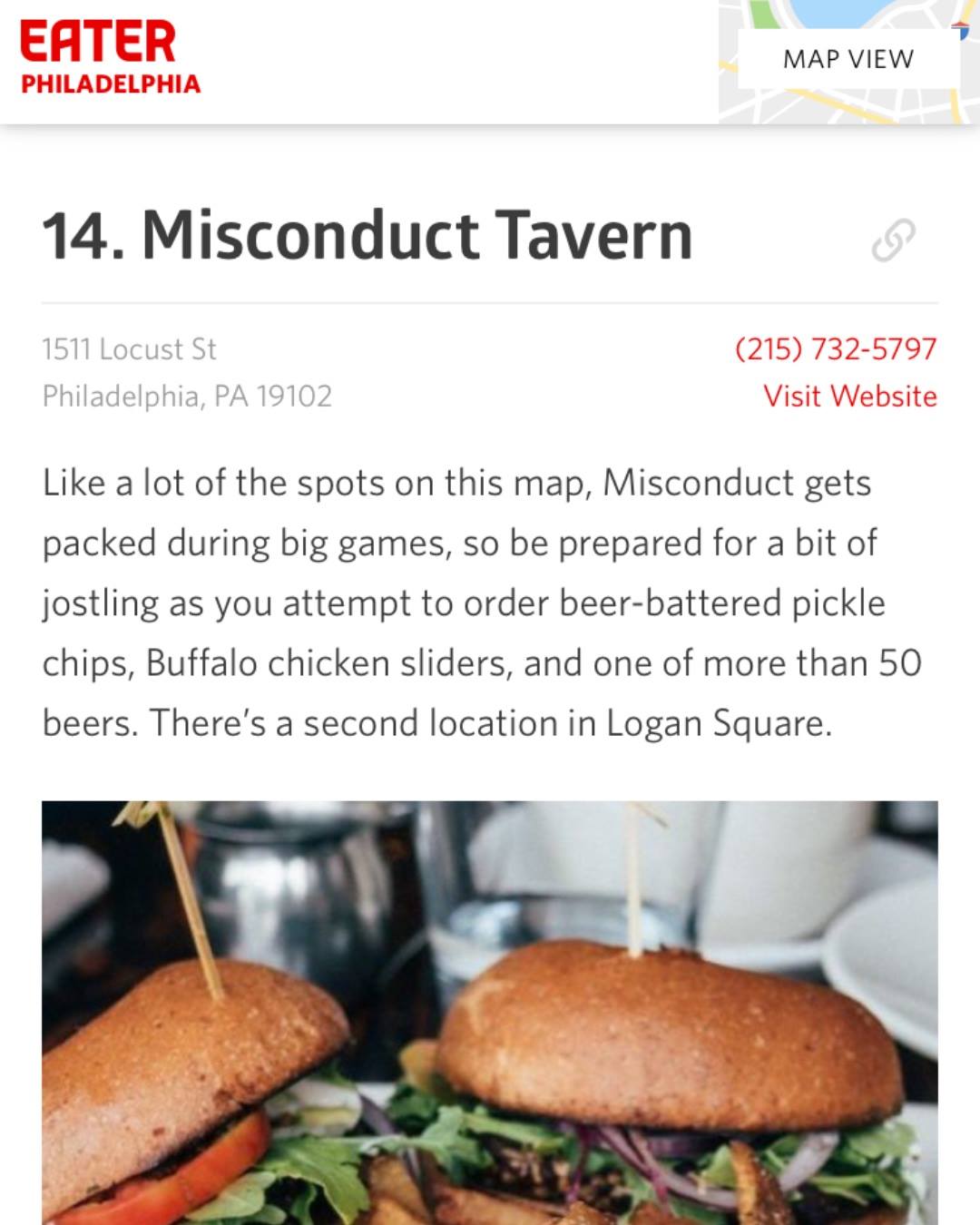
Task: Open the Visit Website link
Action: click(849, 397)
